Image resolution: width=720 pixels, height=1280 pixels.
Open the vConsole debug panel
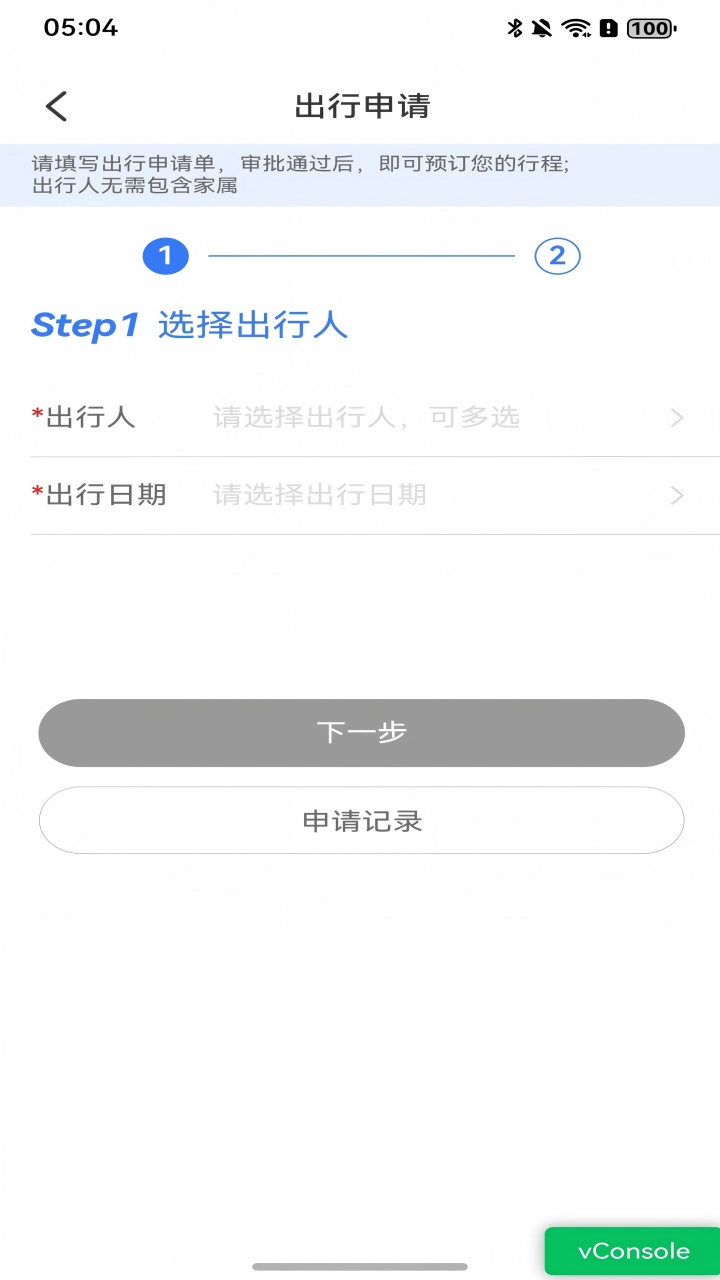point(631,1250)
